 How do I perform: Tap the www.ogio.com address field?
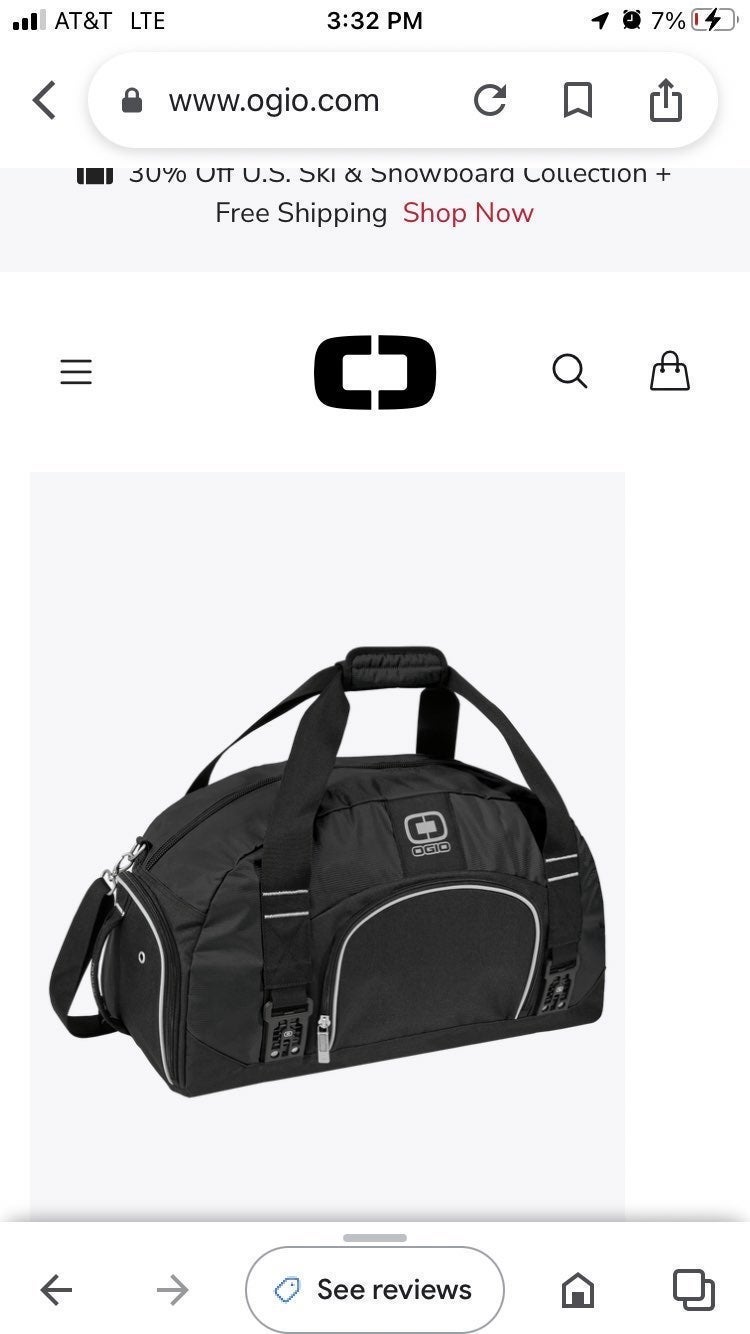273,101
